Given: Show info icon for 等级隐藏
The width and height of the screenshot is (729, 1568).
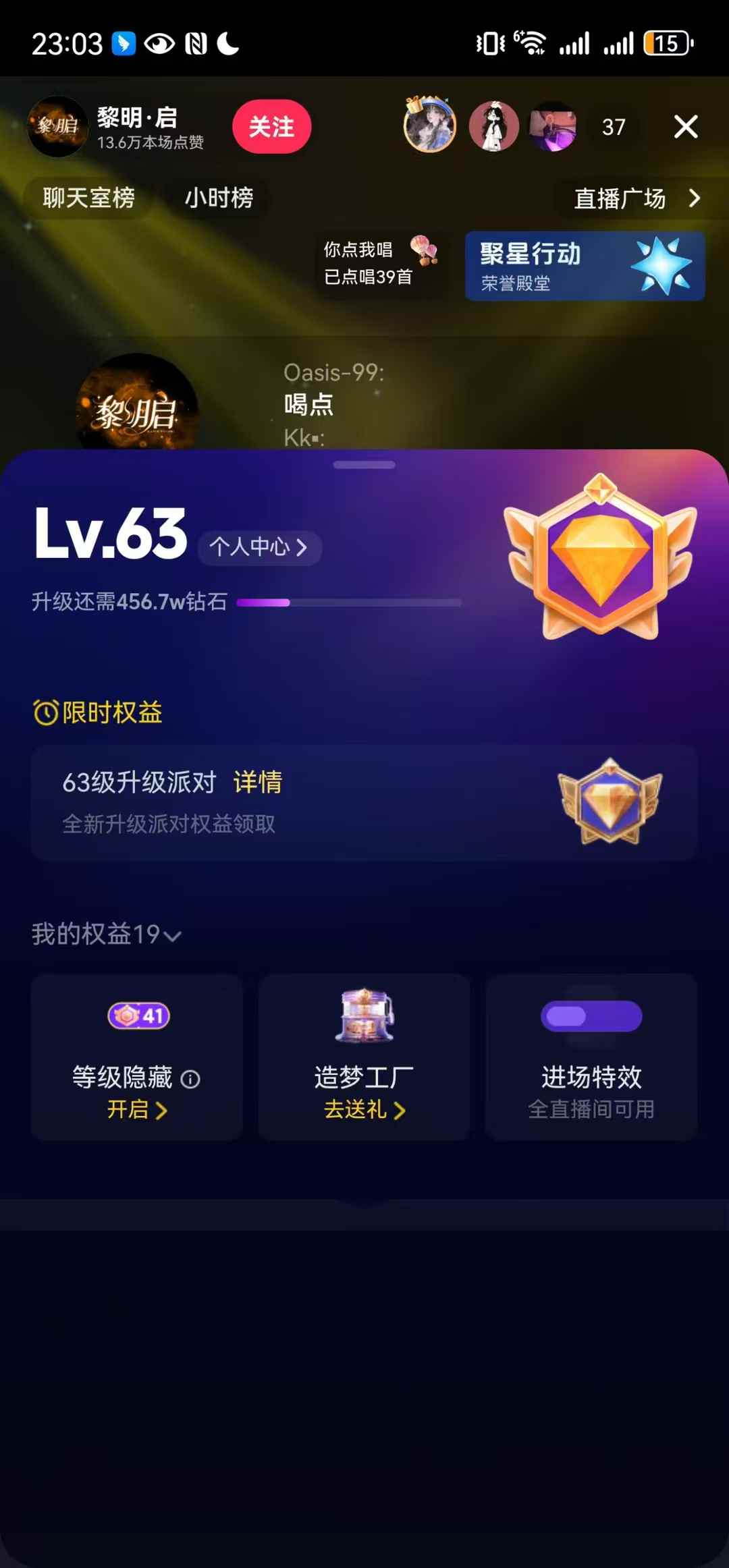Looking at the screenshot, I should [x=190, y=1079].
